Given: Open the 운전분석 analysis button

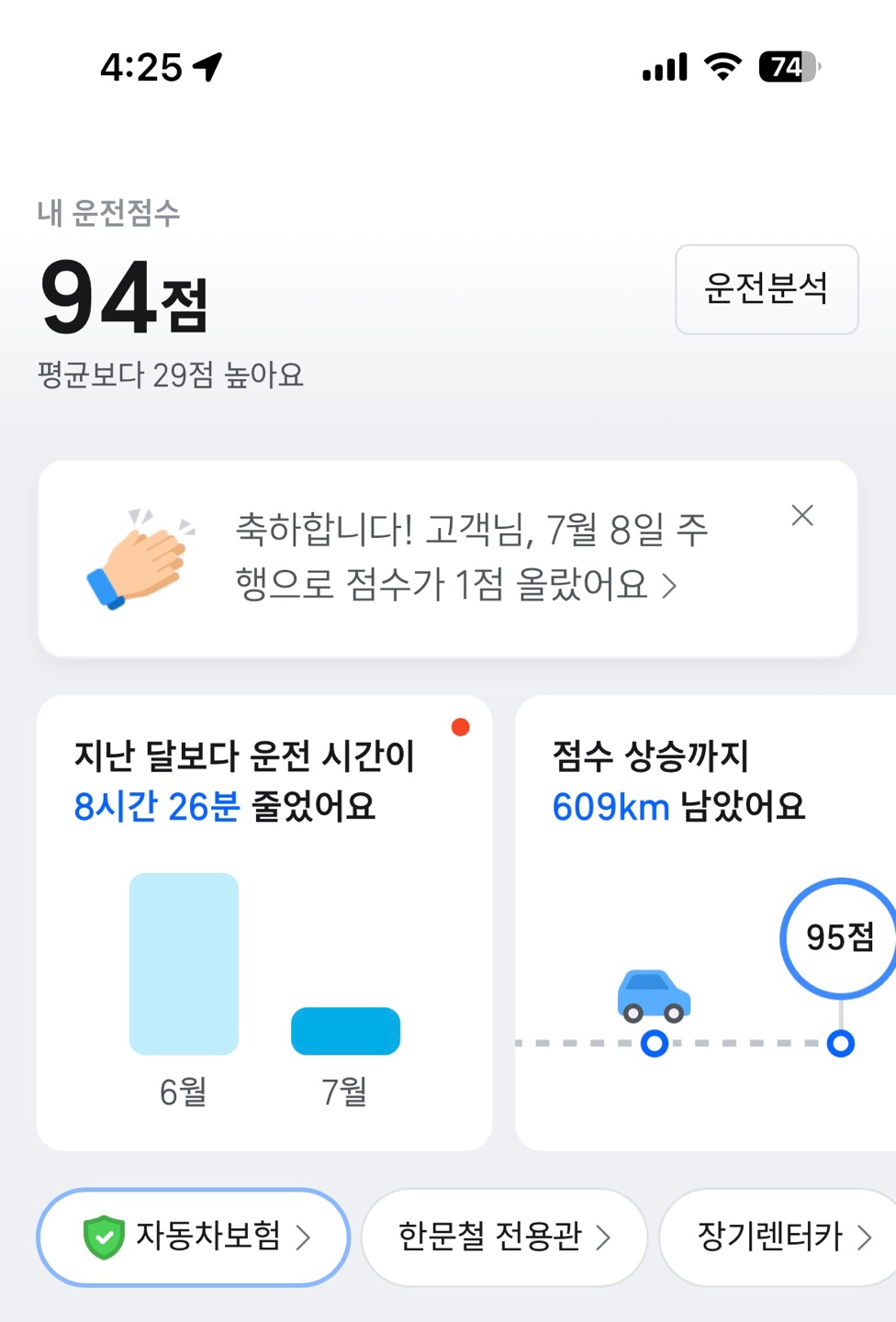Looking at the screenshot, I should pyautogui.click(x=767, y=290).
